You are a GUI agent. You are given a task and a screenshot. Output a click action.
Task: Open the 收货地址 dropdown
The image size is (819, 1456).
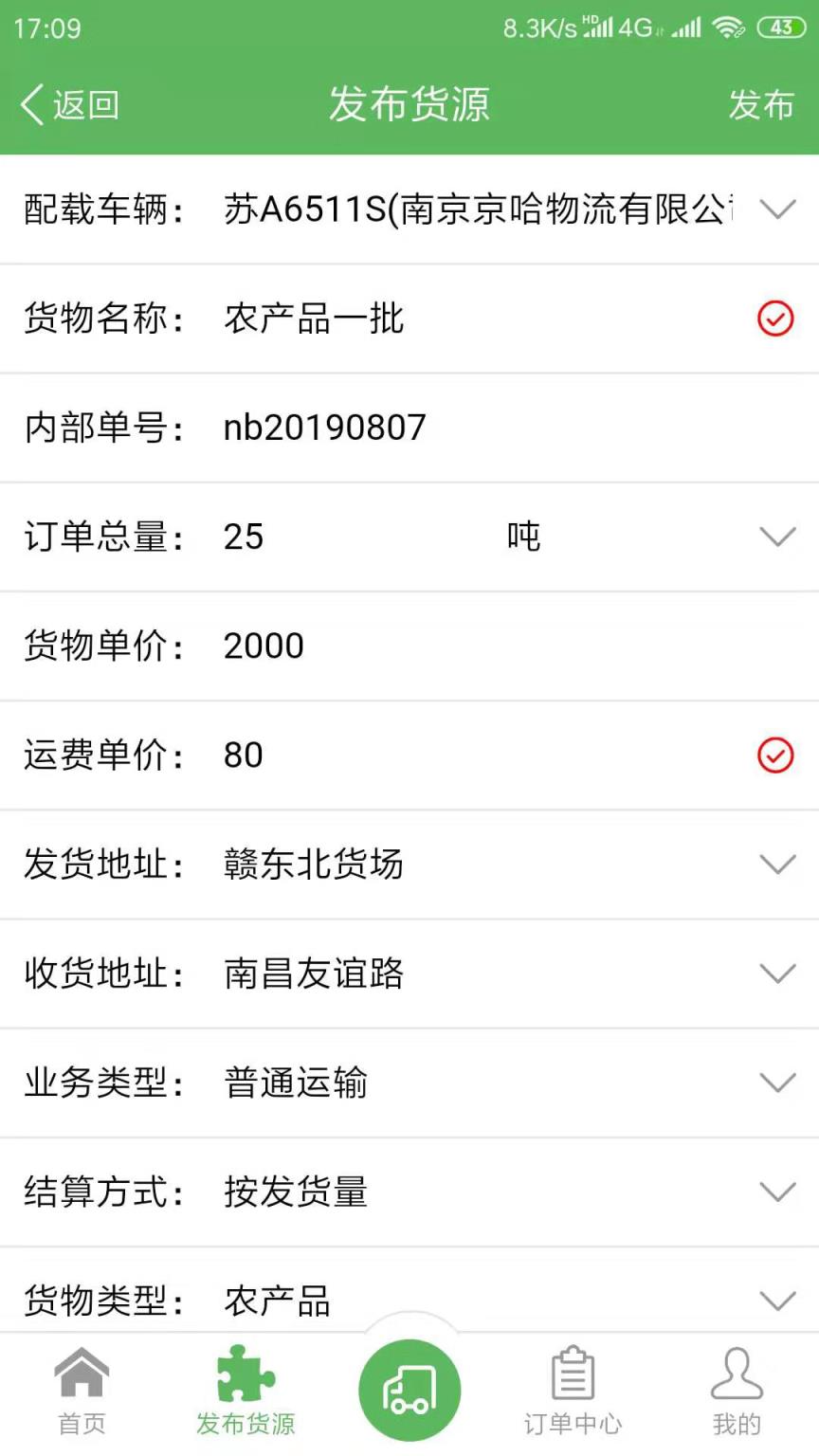pyautogui.click(x=777, y=973)
